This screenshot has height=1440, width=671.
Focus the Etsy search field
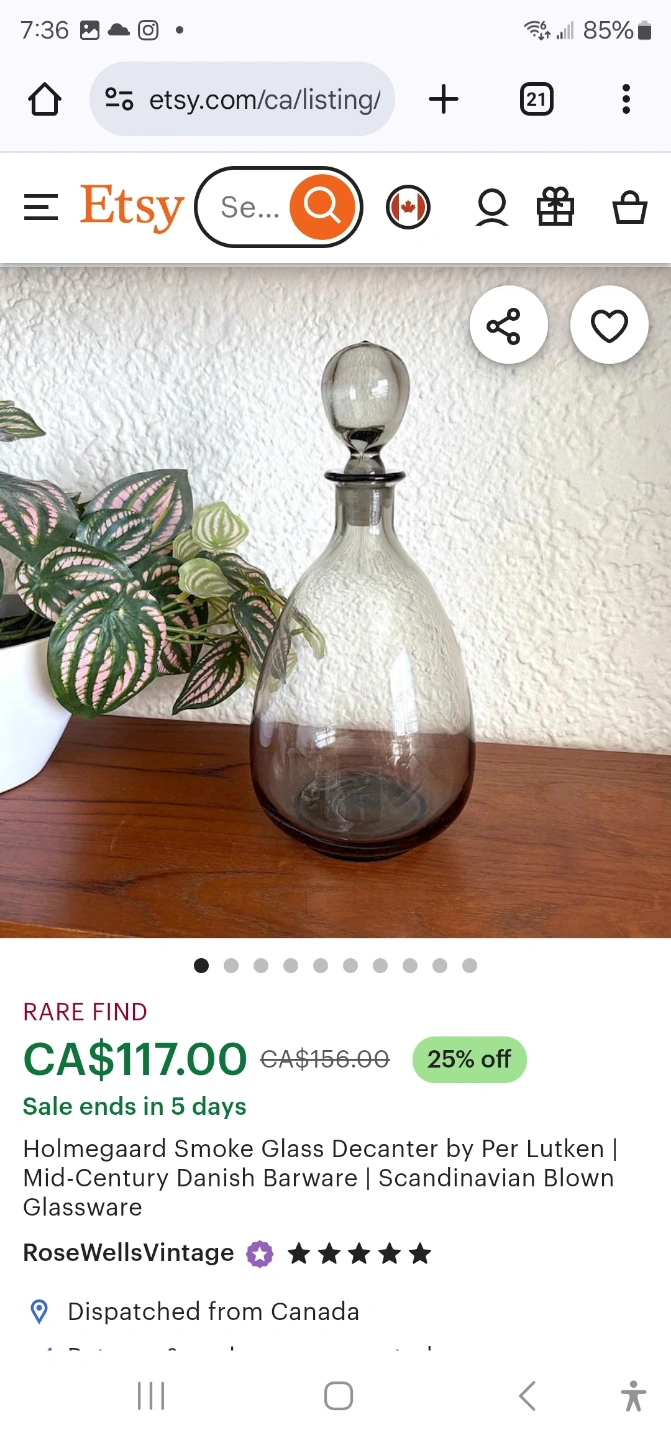(248, 207)
